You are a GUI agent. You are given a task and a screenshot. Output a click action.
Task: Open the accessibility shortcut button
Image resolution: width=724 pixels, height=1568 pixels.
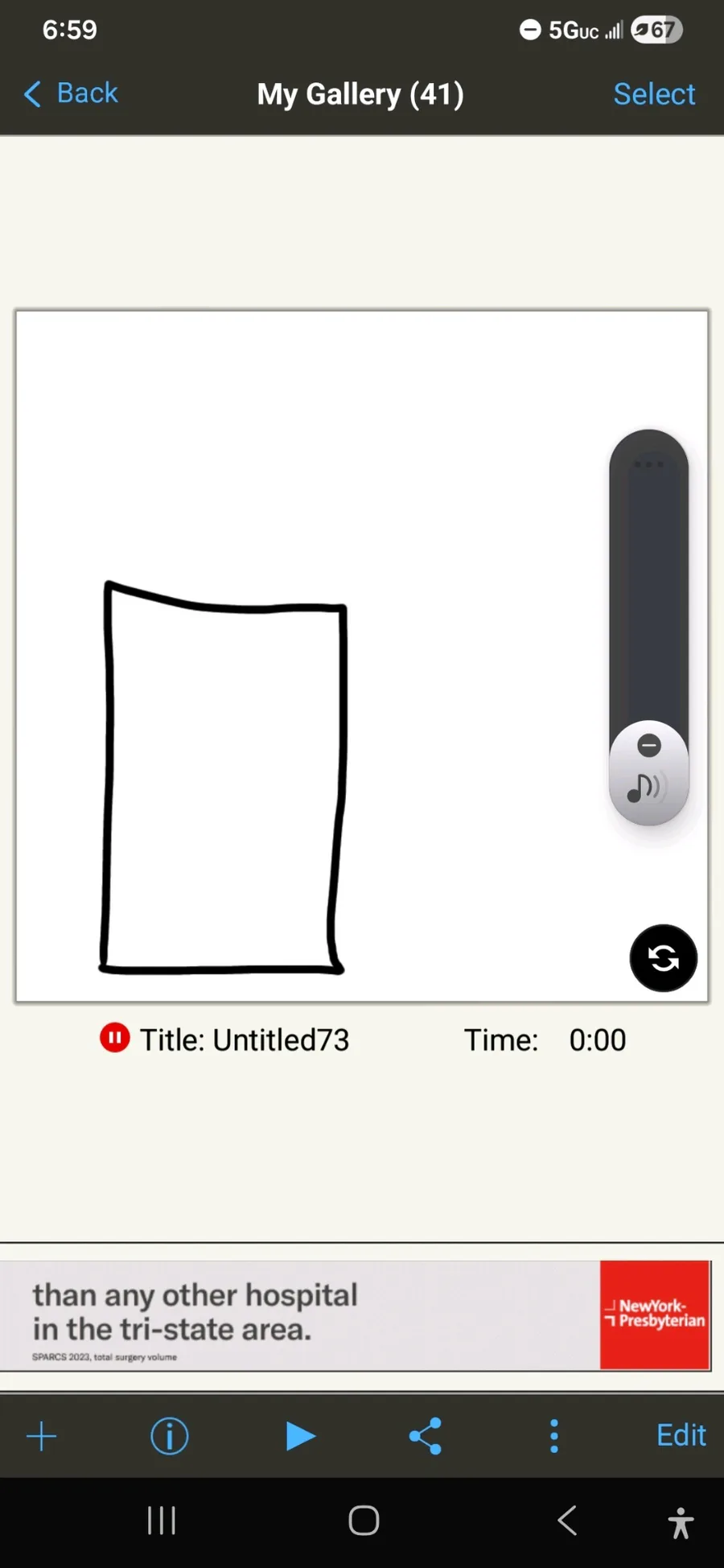point(681,1522)
